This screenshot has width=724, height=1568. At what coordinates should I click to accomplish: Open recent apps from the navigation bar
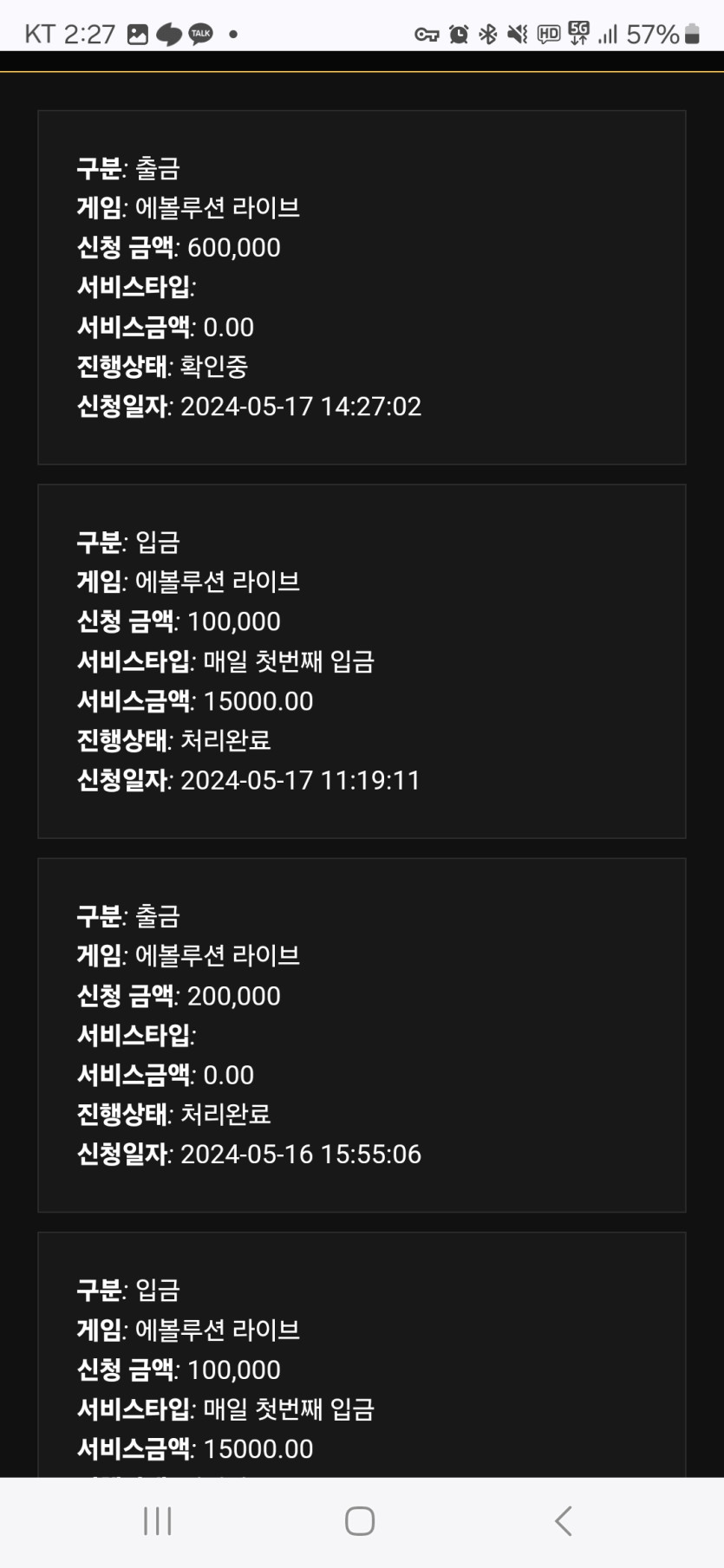158,1520
